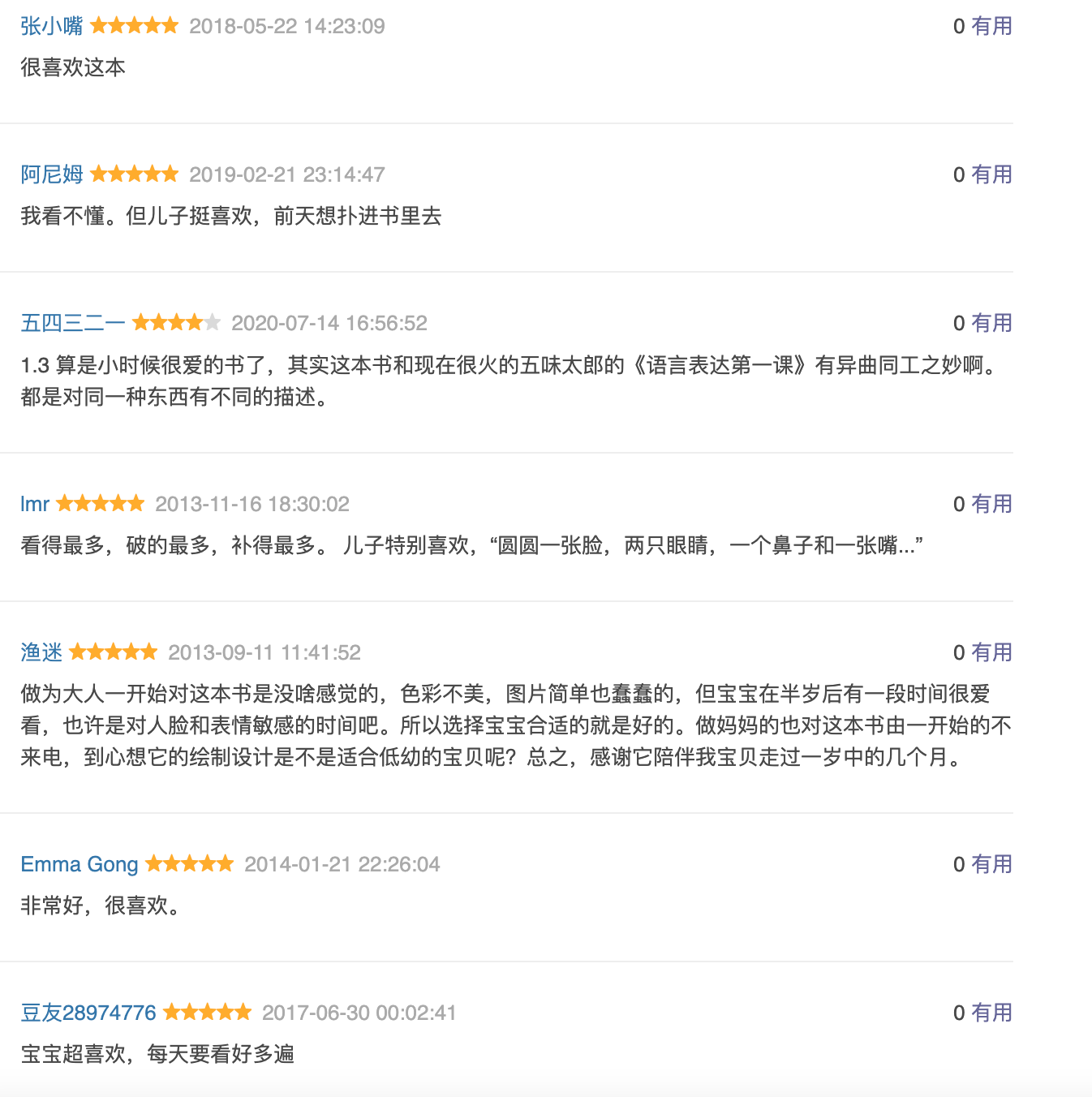Vote 有用 on 阿尼姆's comment
The width and height of the screenshot is (1092, 1097).
[x=991, y=174]
